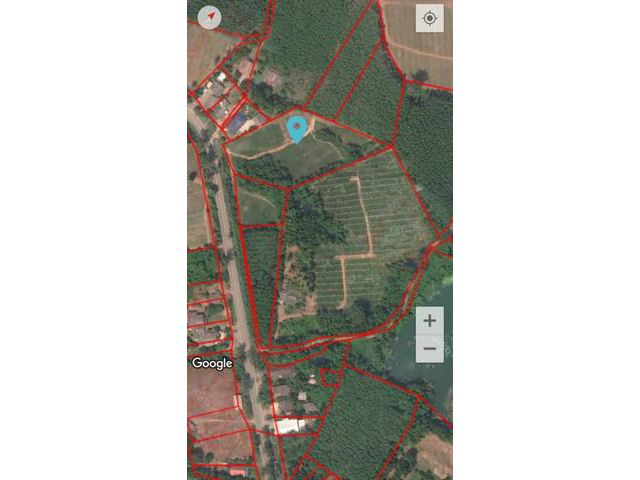Select the blue location pin marker
Image resolution: width=640 pixels, height=480 pixels.
(296, 128)
